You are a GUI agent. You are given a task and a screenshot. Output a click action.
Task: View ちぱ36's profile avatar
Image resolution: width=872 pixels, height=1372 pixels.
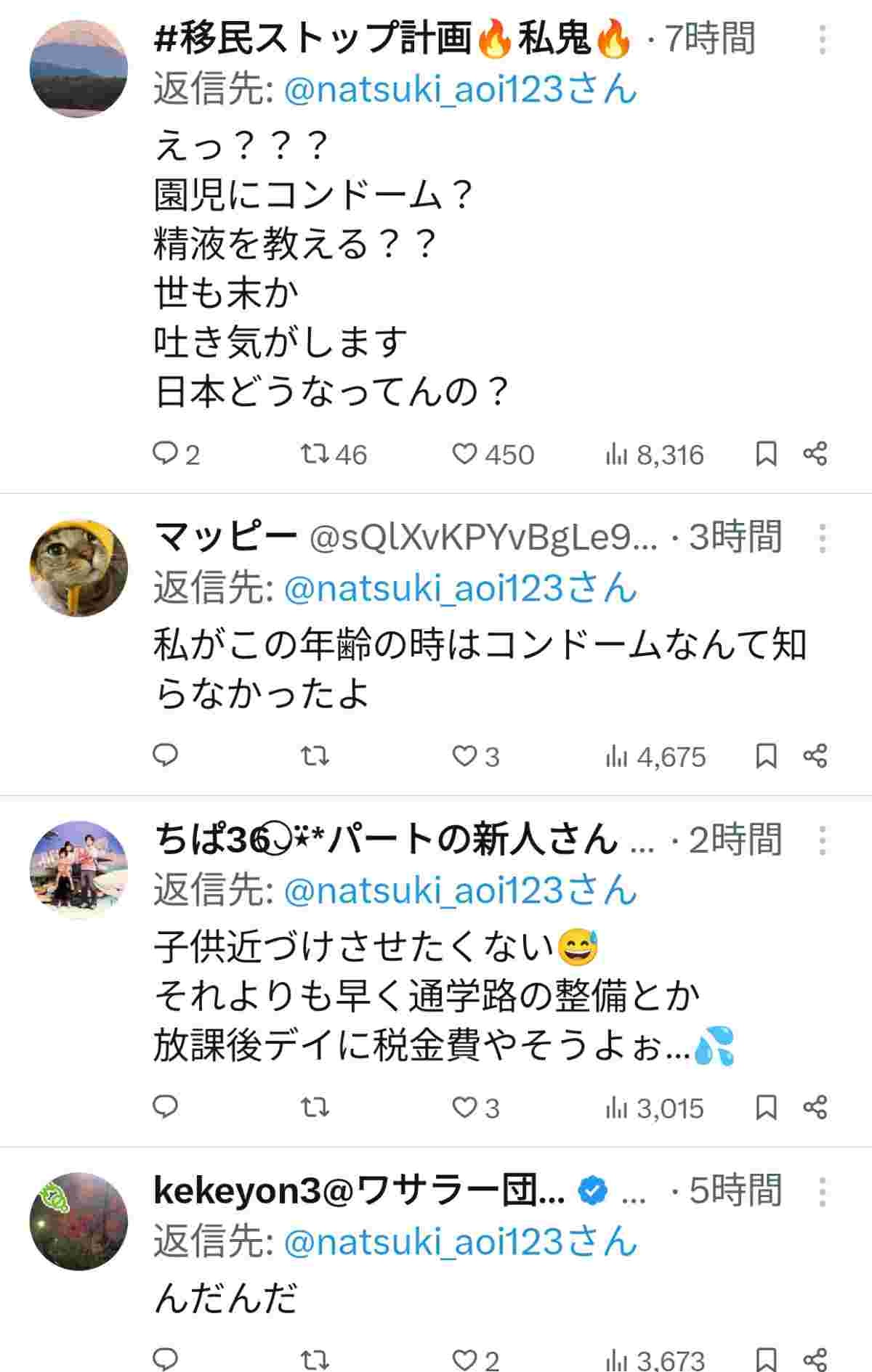(78, 870)
